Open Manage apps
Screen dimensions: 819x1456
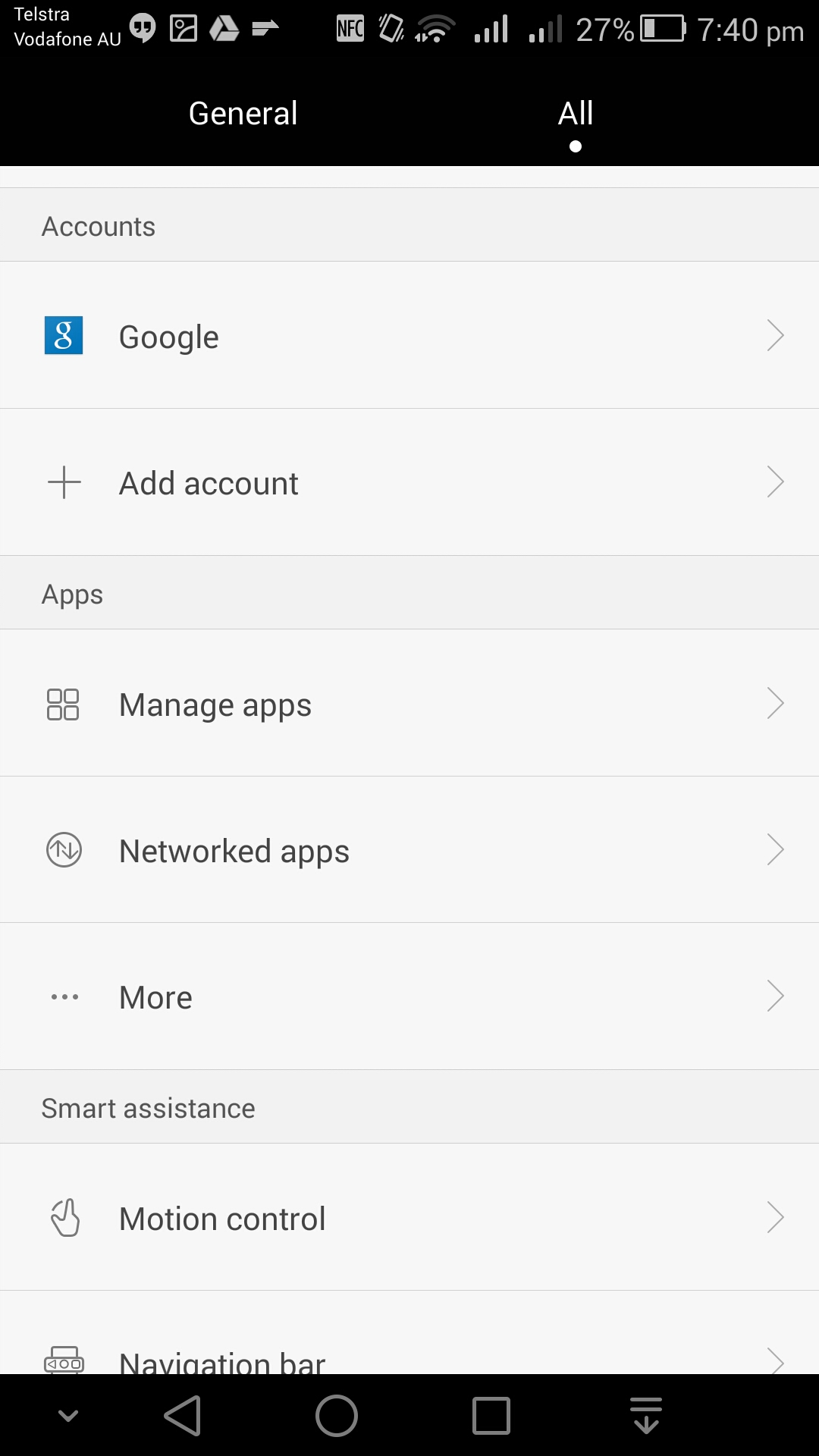pyautogui.click(x=409, y=703)
